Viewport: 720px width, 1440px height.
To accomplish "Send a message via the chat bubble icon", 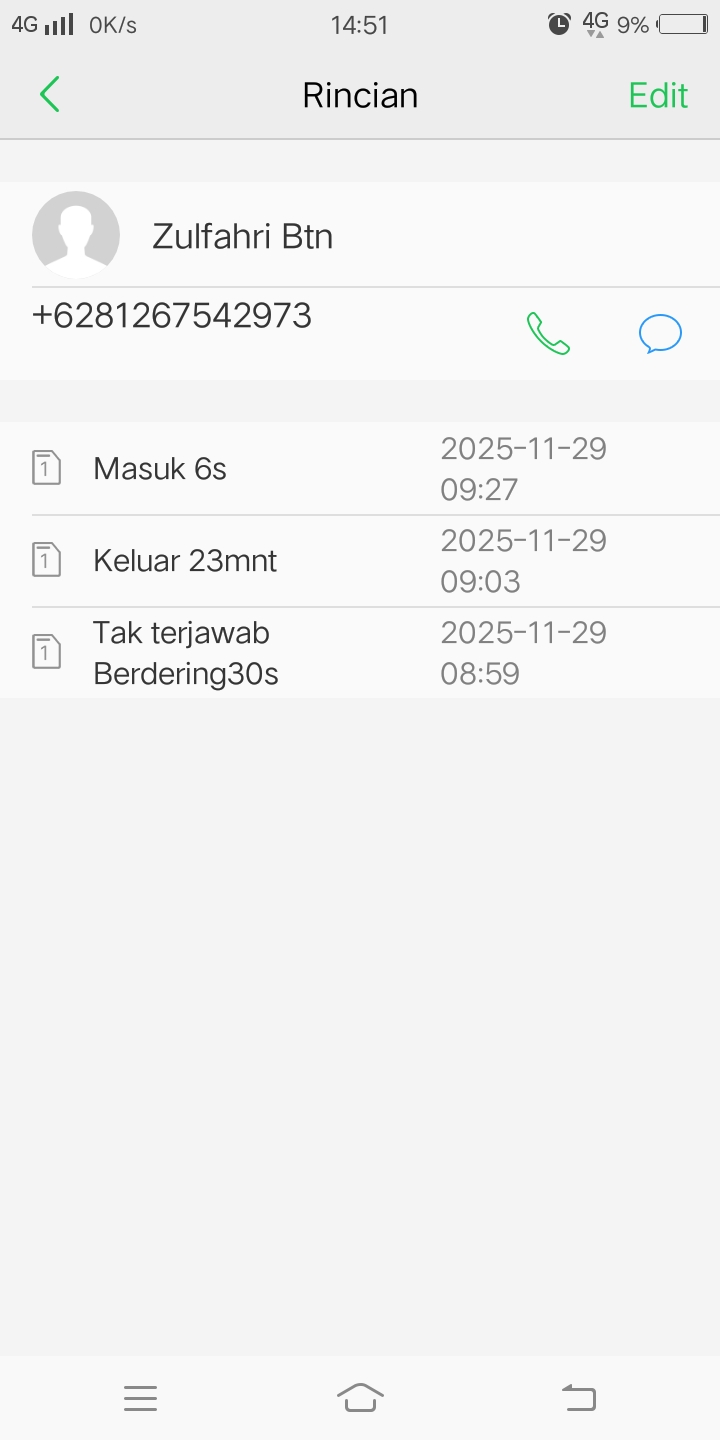I will 660,333.
